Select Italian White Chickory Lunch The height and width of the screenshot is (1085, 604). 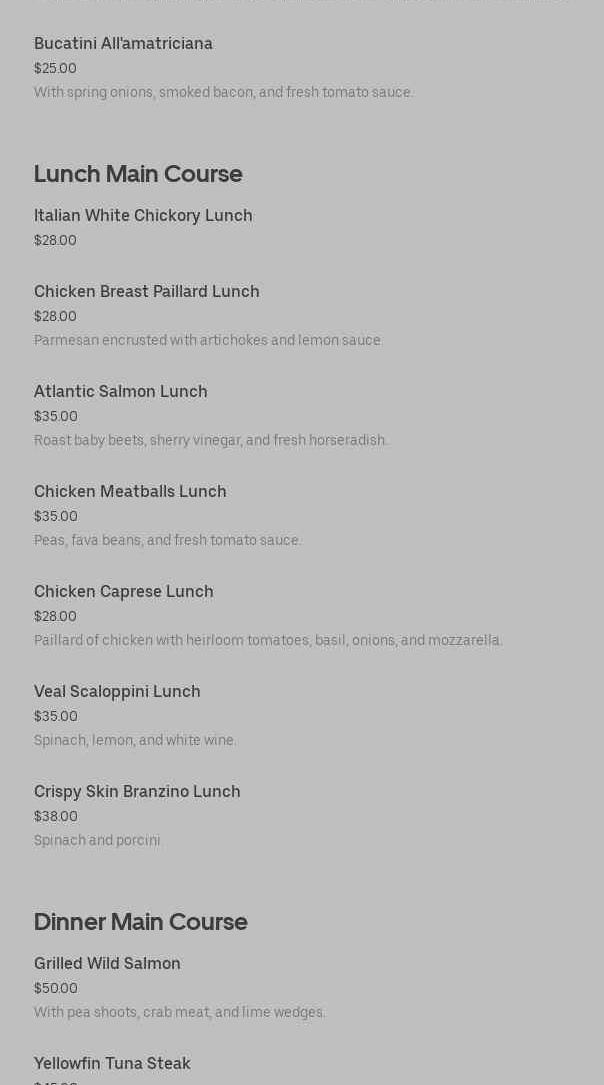coord(143,216)
